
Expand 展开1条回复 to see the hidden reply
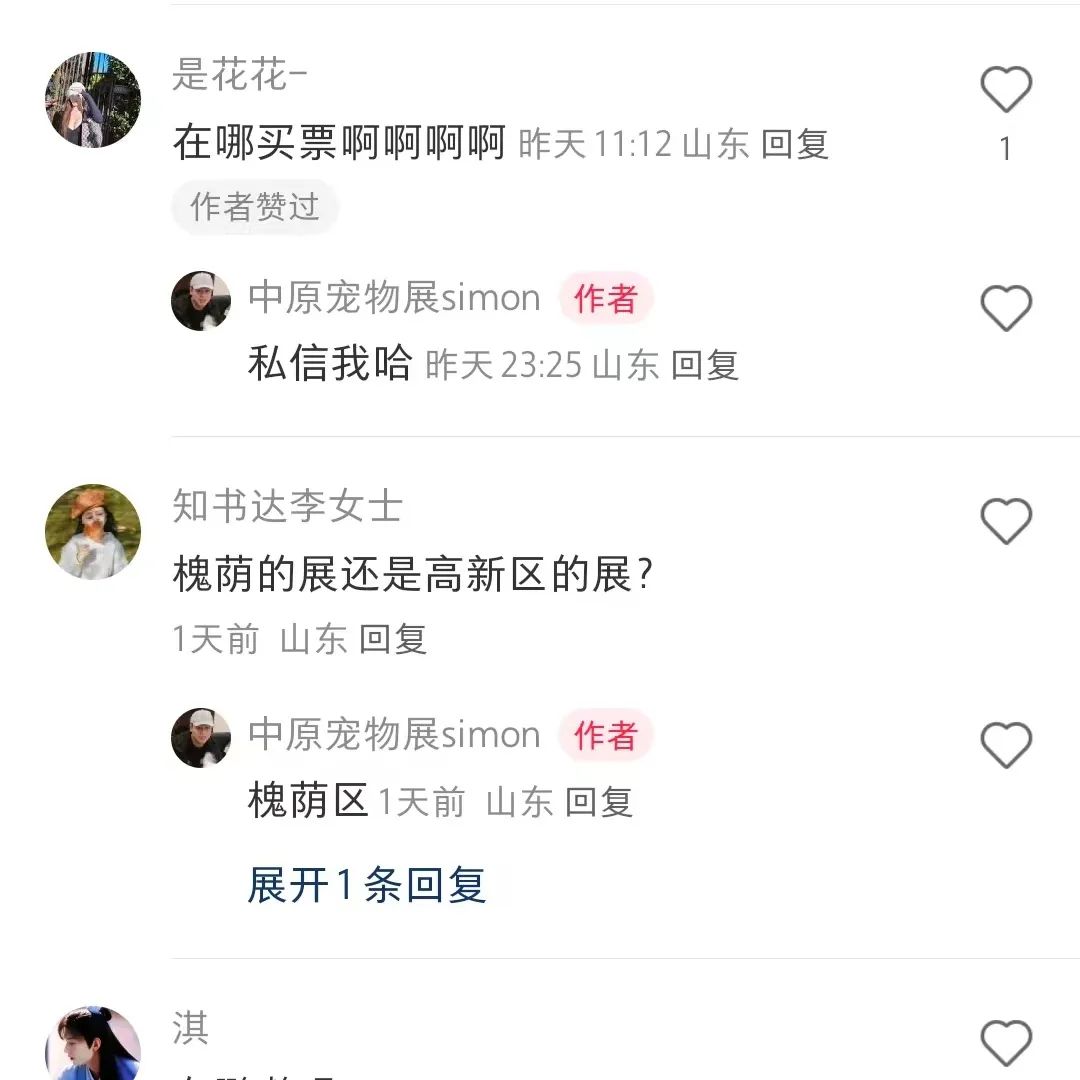[x=366, y=885]
